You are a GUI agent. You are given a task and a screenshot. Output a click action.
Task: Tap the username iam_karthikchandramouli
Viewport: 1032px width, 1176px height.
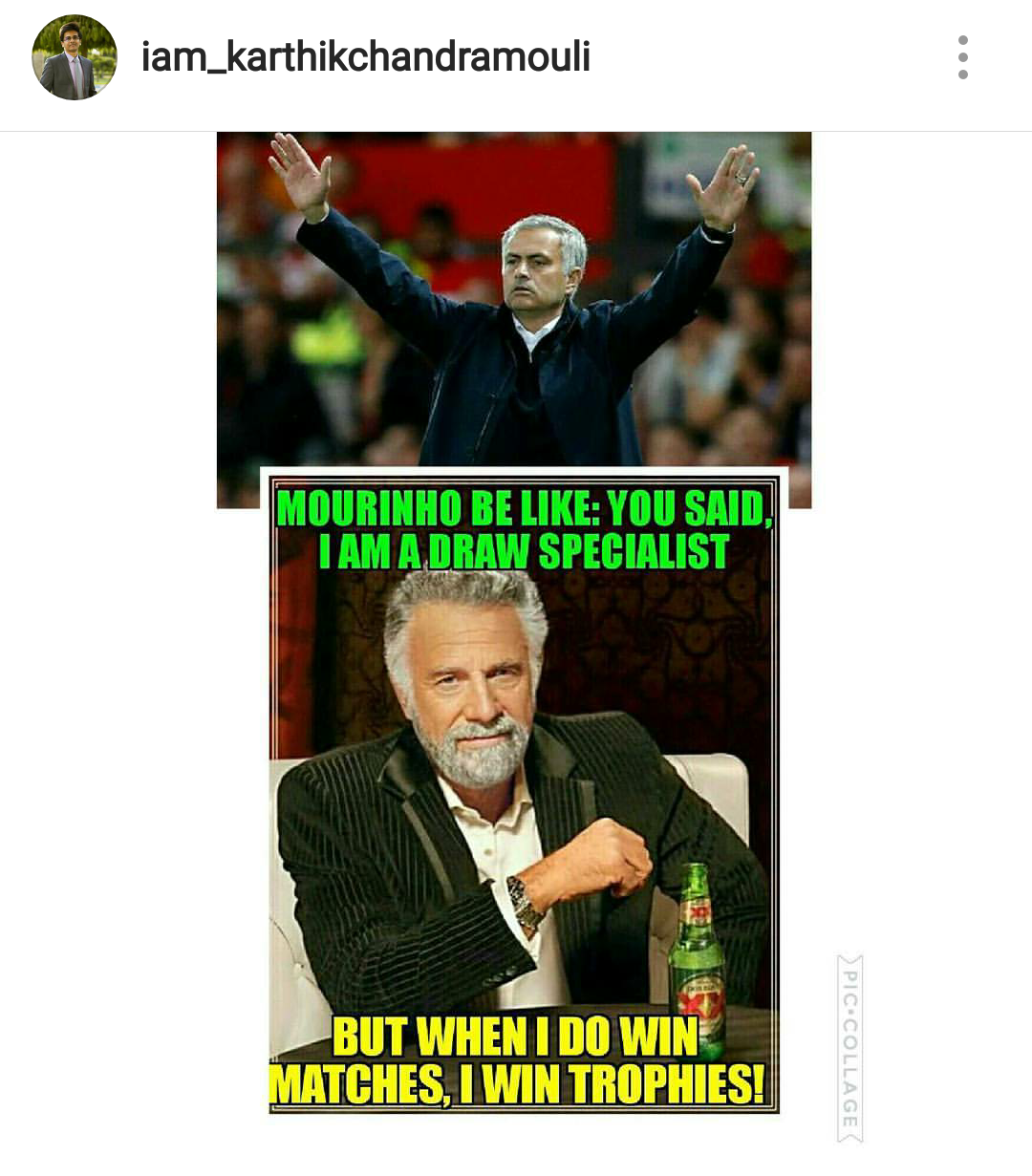tap(365, 57)
